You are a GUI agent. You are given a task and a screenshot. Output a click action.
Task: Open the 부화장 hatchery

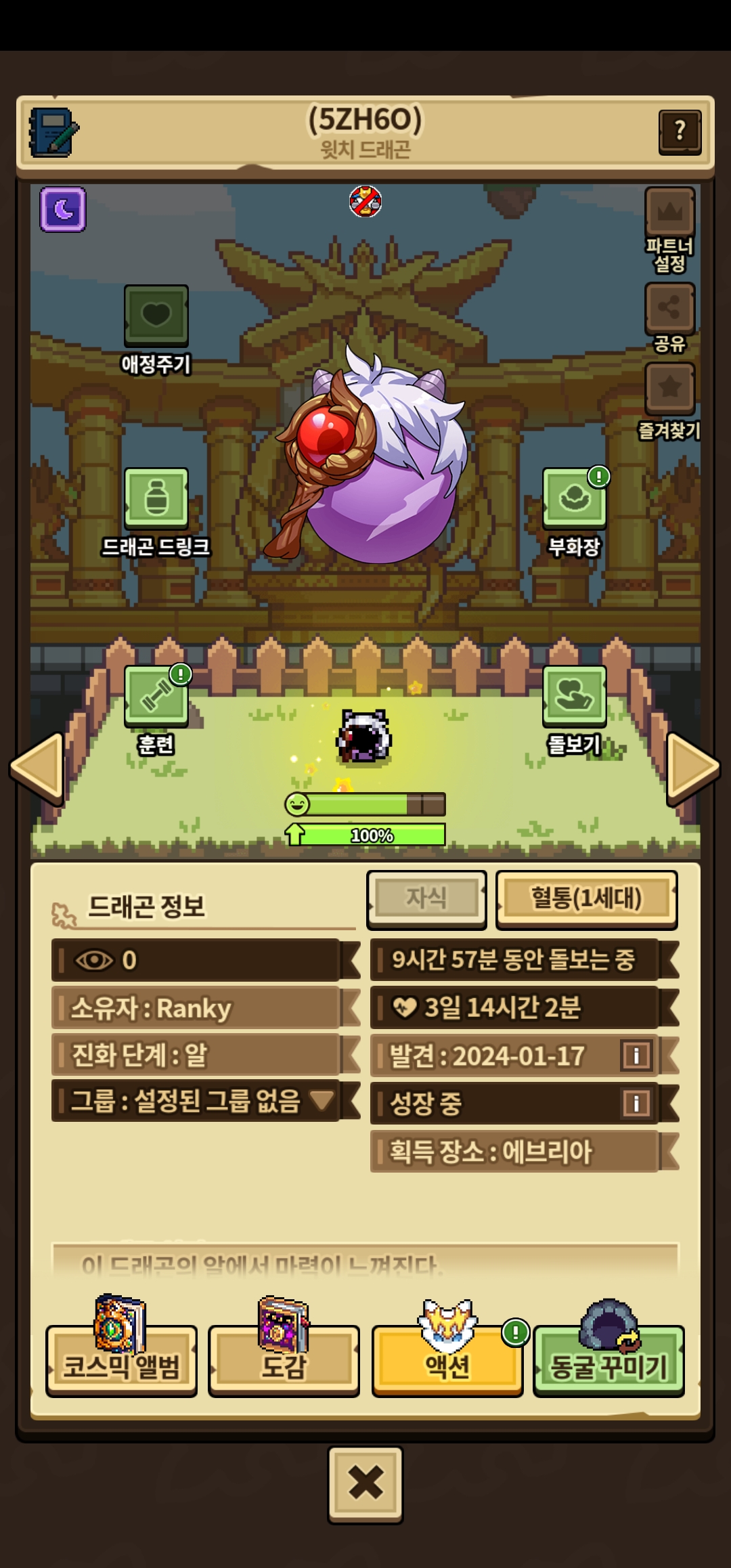click(574, 498)
